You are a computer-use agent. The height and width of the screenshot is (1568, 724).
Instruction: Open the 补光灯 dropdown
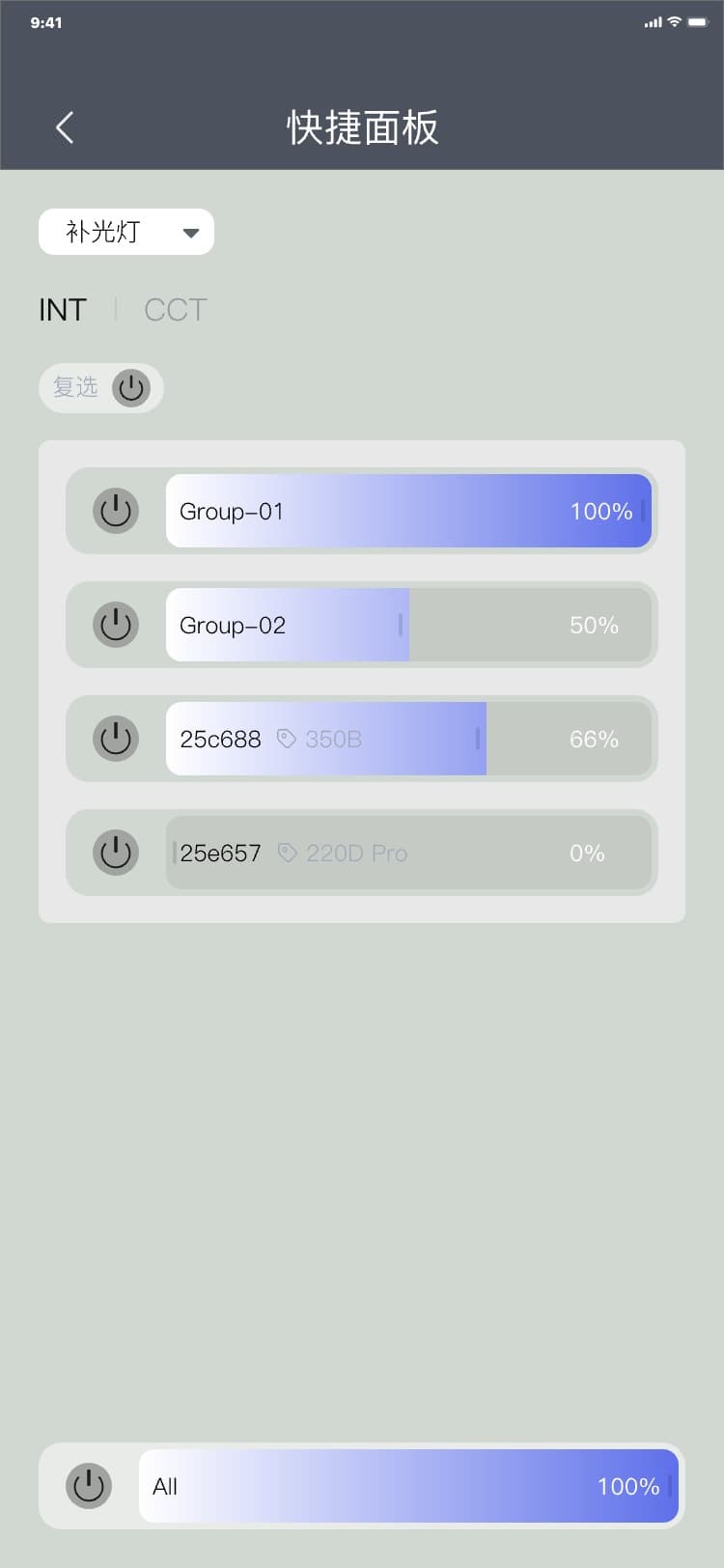point(126,232)
